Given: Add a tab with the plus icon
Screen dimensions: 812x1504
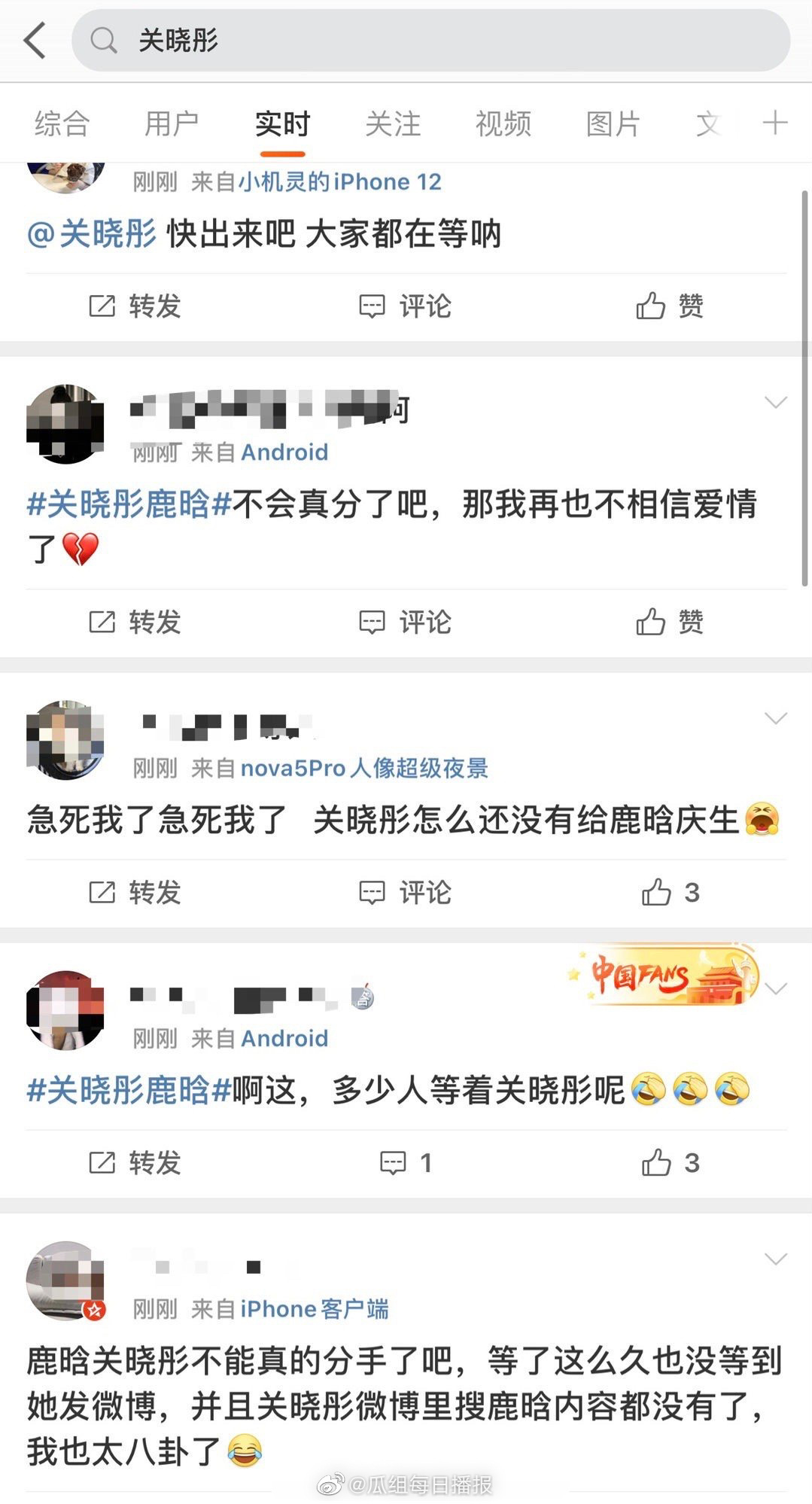Looking at the screenshot, I should [x=774, y=123].
